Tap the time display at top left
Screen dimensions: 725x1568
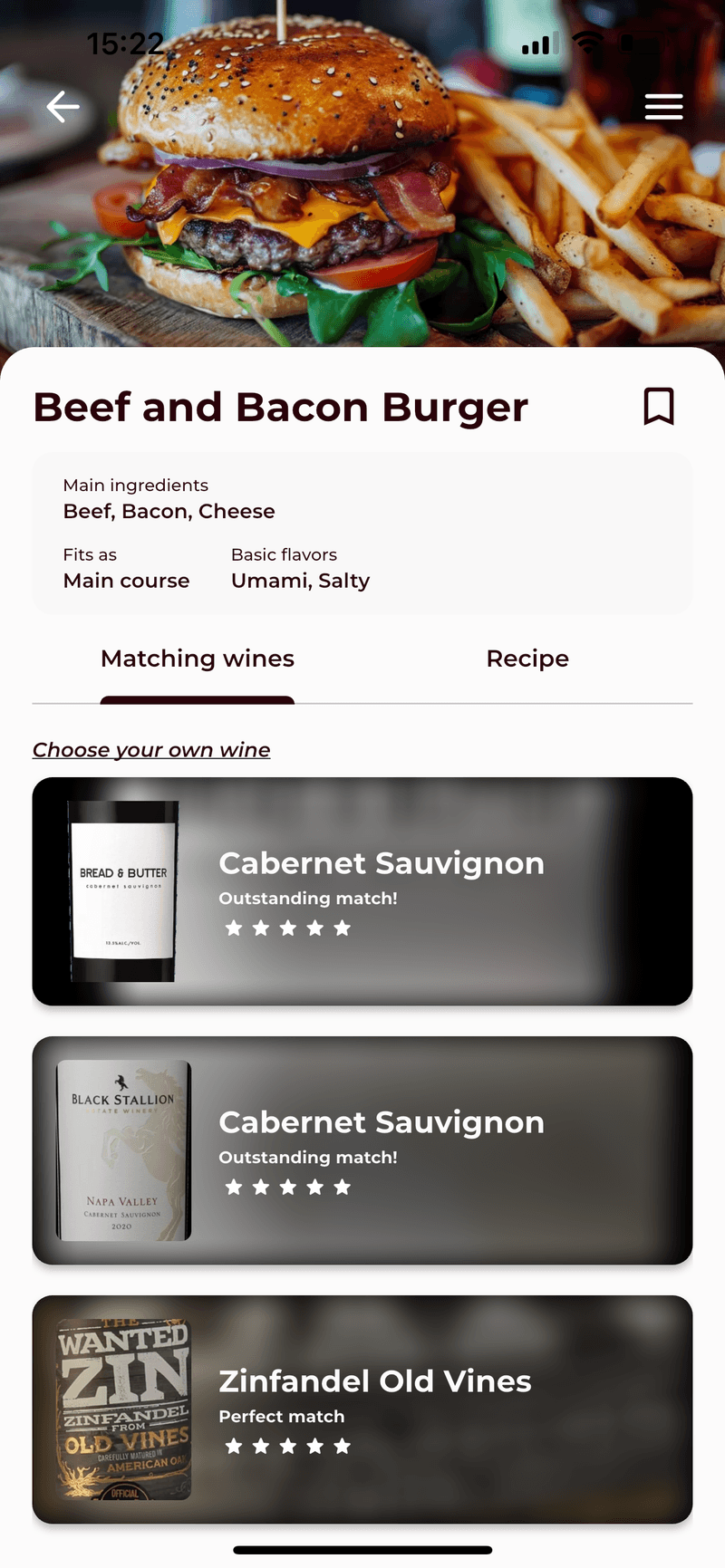point(124,43)
